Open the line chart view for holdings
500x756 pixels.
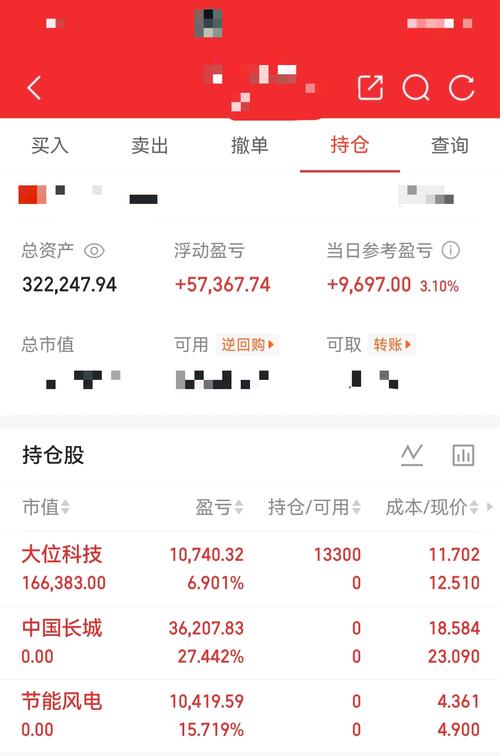click(x=412, y=455)
